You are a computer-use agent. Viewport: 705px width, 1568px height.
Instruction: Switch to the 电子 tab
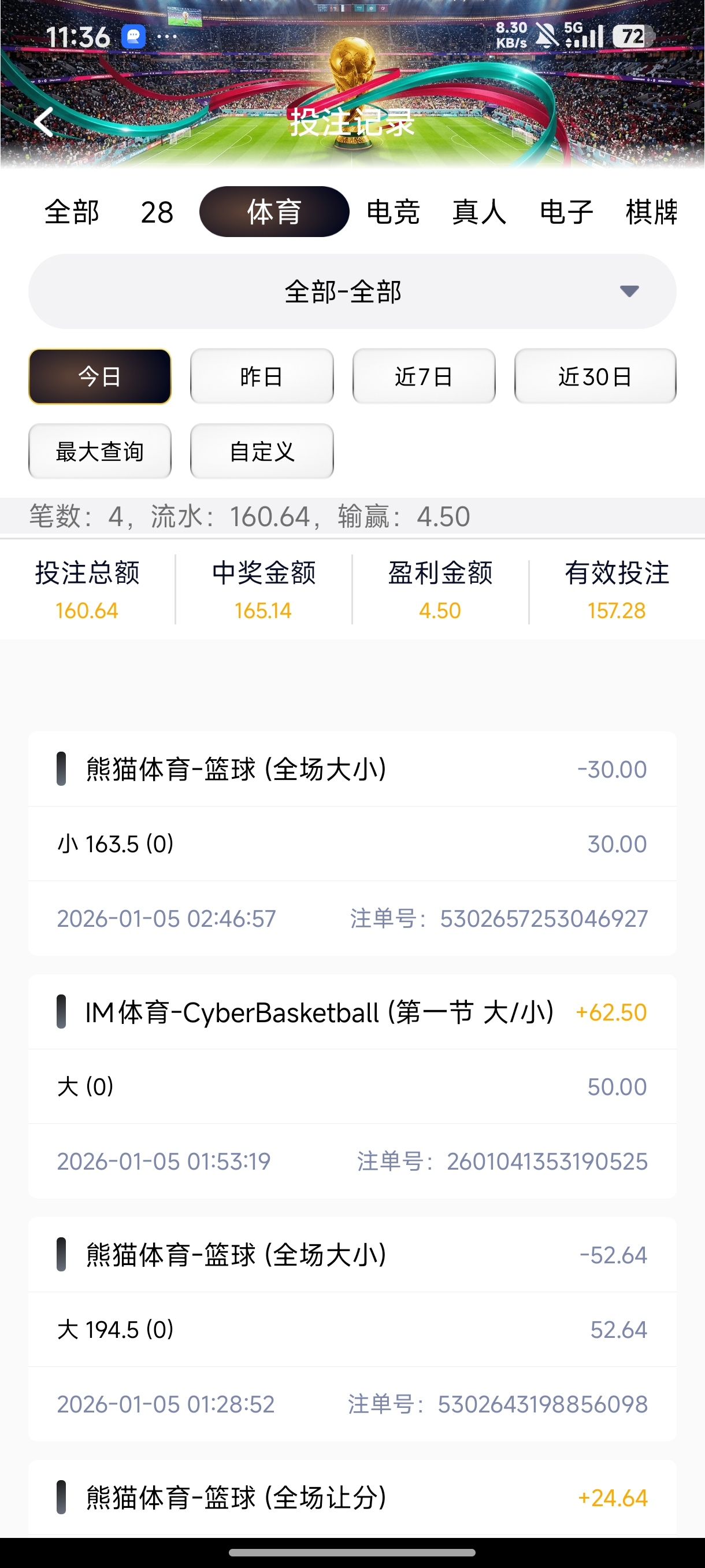point(566,212)
